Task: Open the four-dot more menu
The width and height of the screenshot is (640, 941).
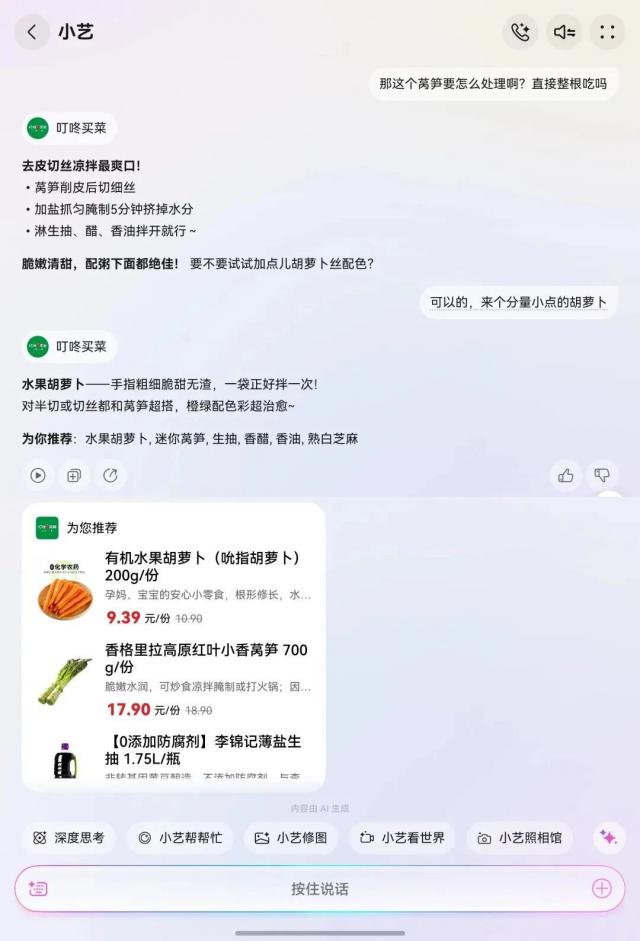Action: tap(607, 32)
